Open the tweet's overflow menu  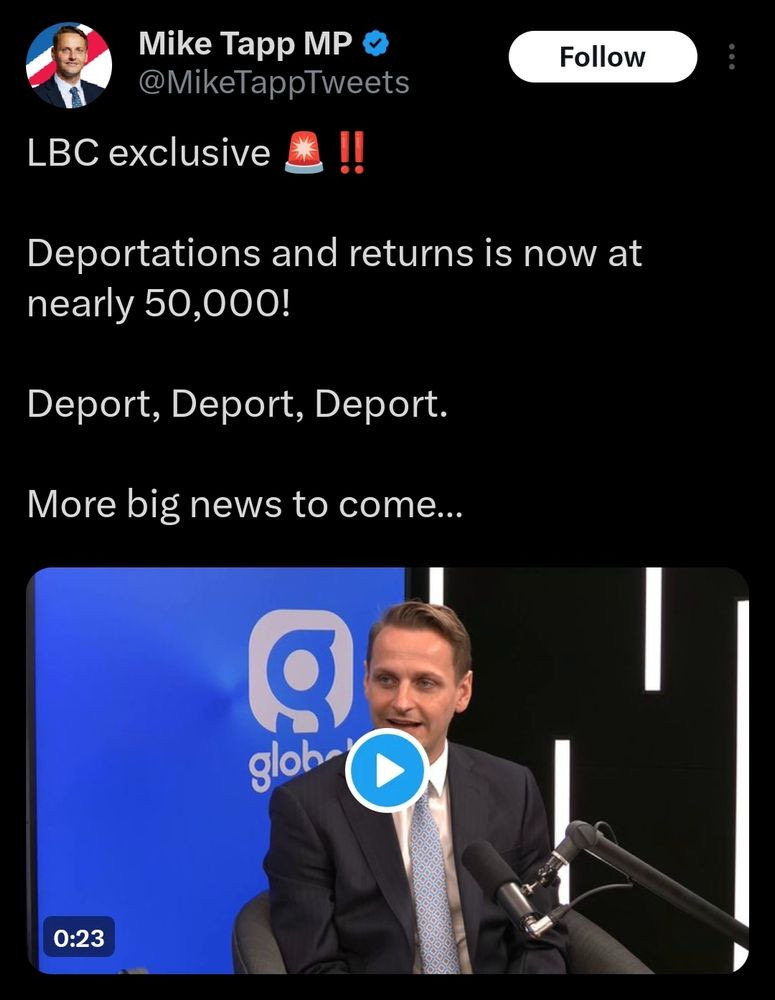(732, 57)
